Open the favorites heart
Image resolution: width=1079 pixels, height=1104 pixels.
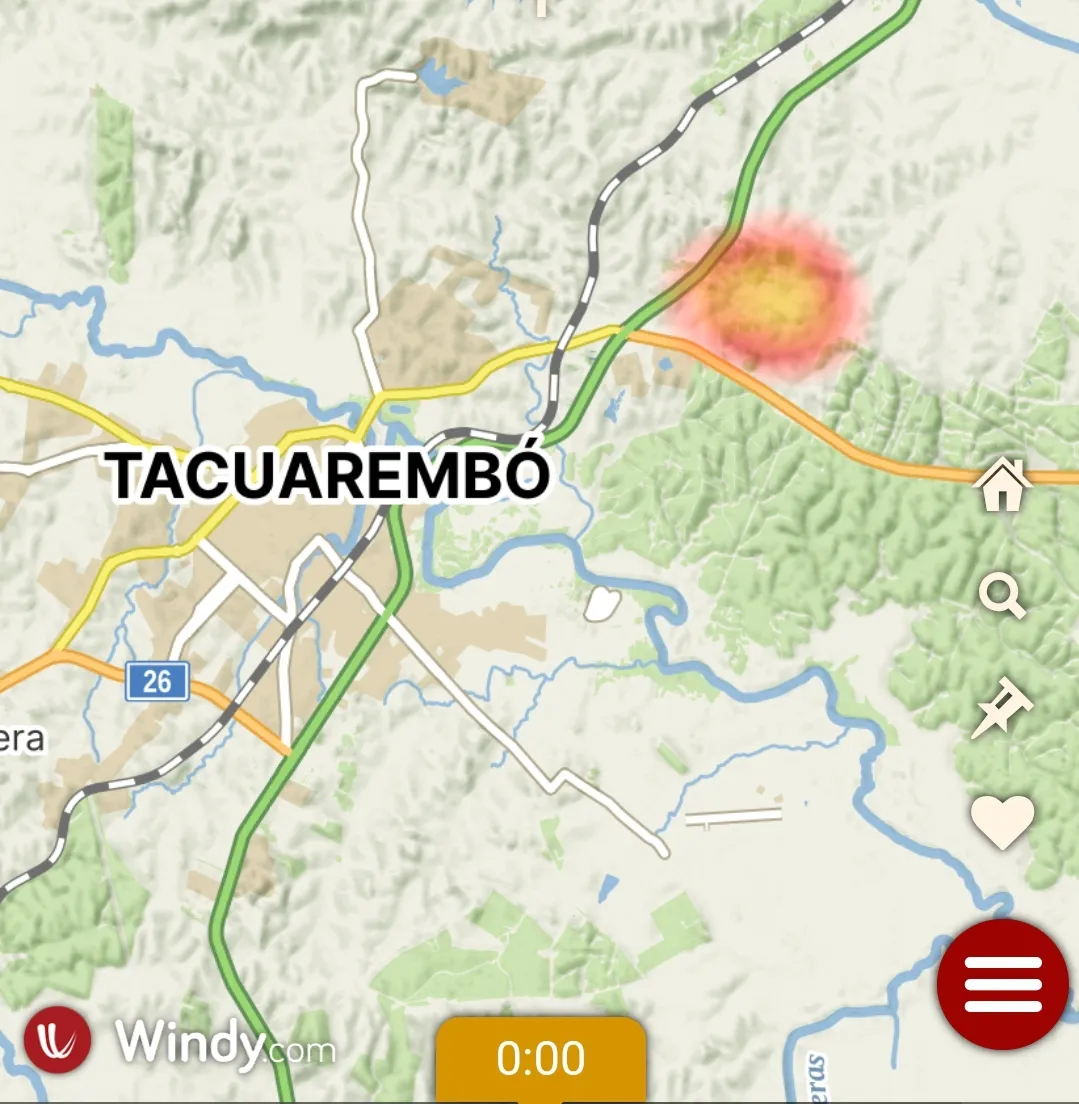coord(1002,822)
